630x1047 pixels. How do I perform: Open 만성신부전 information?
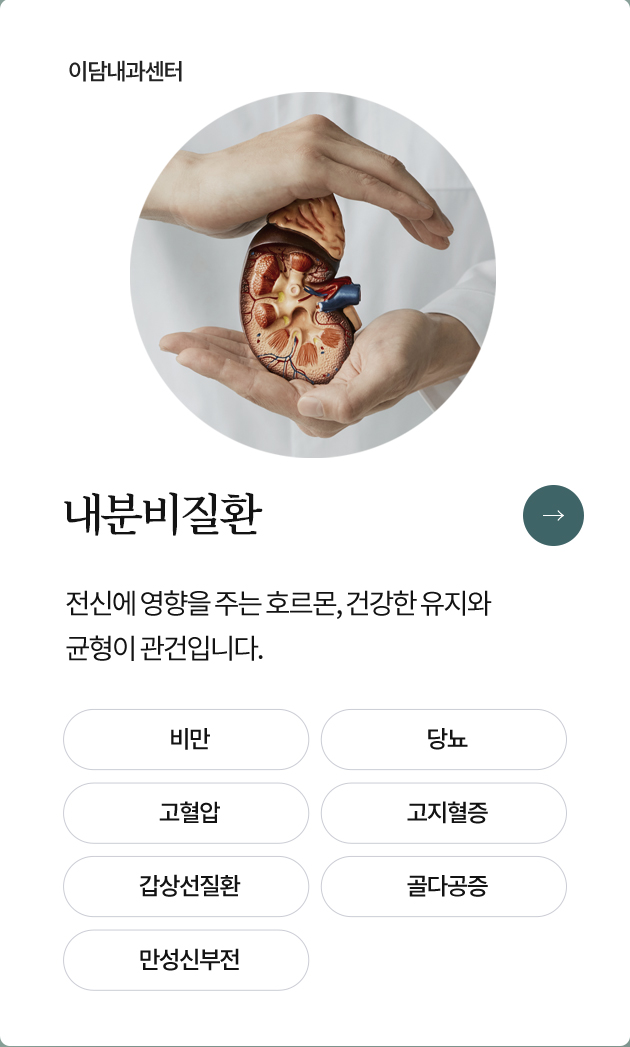click(x=186, y=960)
